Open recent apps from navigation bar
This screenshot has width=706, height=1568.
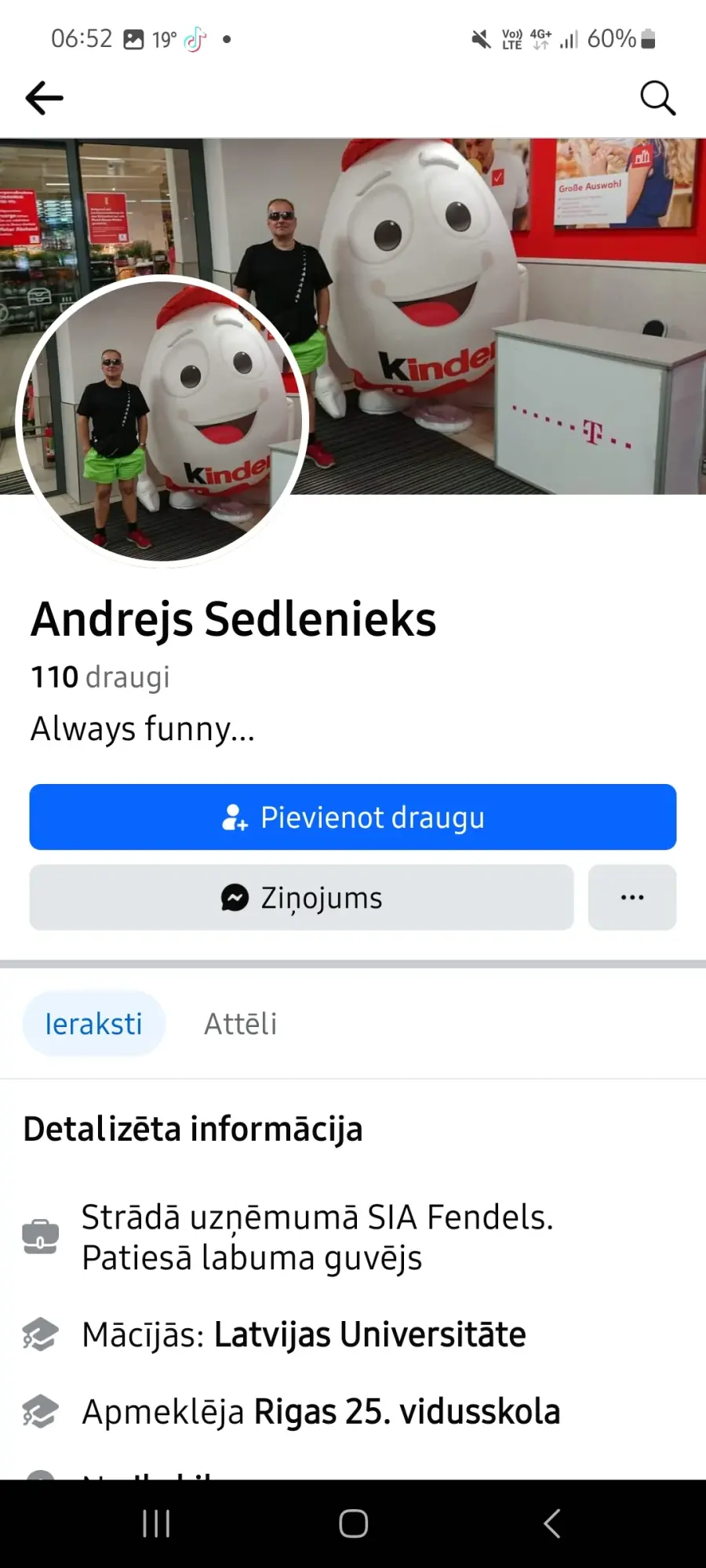tap(156, 1524)
